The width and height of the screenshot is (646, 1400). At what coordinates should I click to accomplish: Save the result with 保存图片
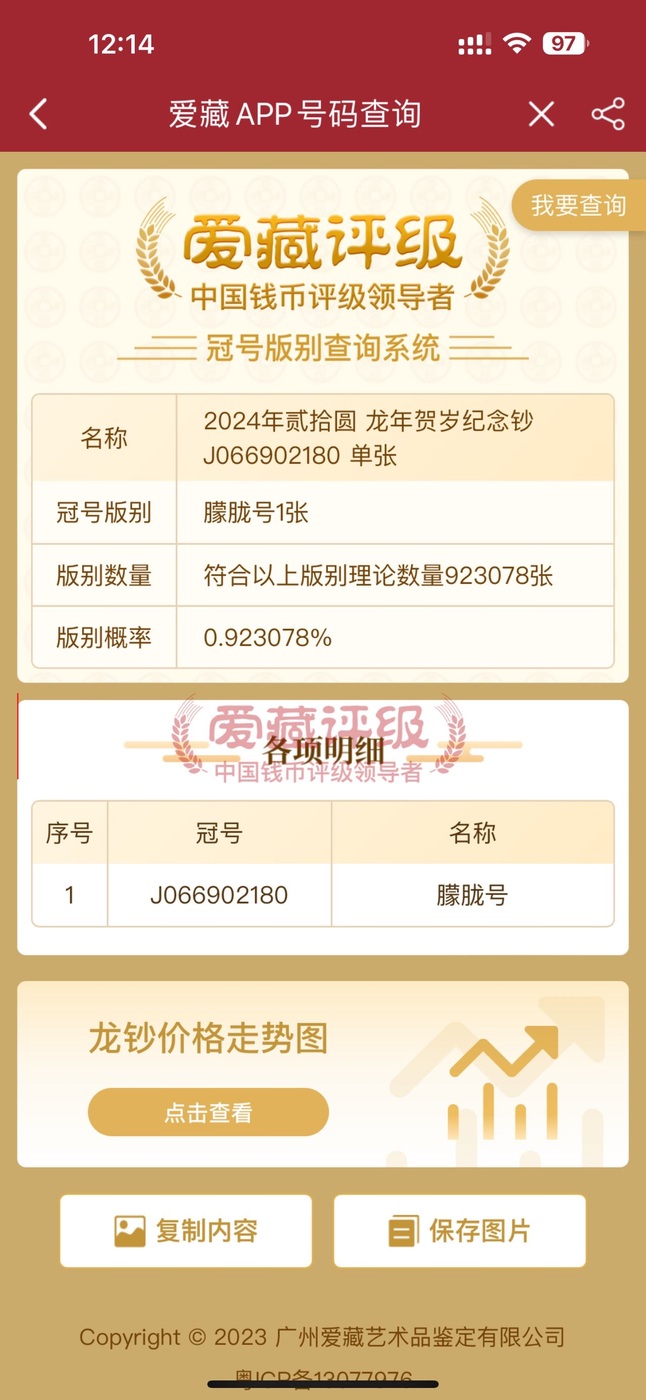point(459,1231)
